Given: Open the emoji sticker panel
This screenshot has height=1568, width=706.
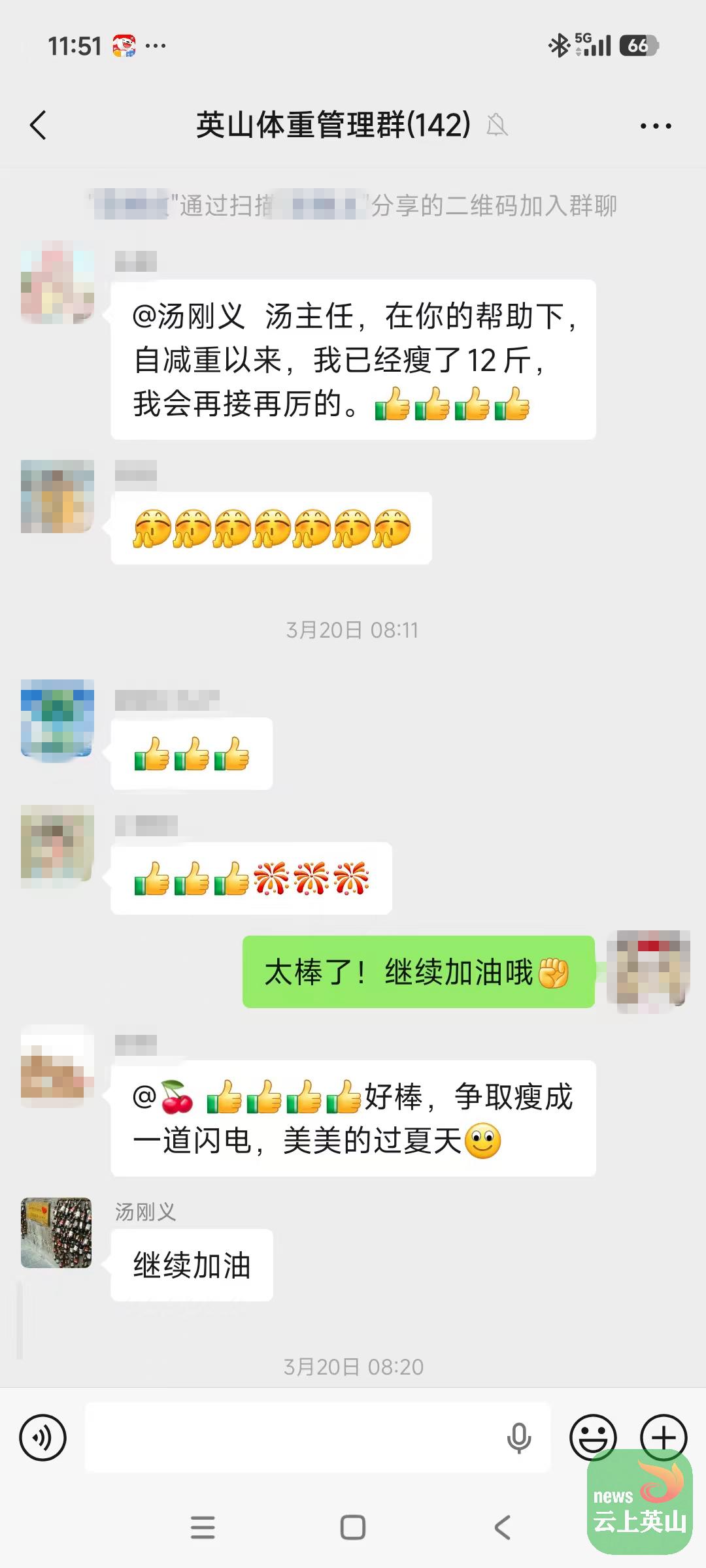Looking at the screenshot, I should coord(593,1437).
